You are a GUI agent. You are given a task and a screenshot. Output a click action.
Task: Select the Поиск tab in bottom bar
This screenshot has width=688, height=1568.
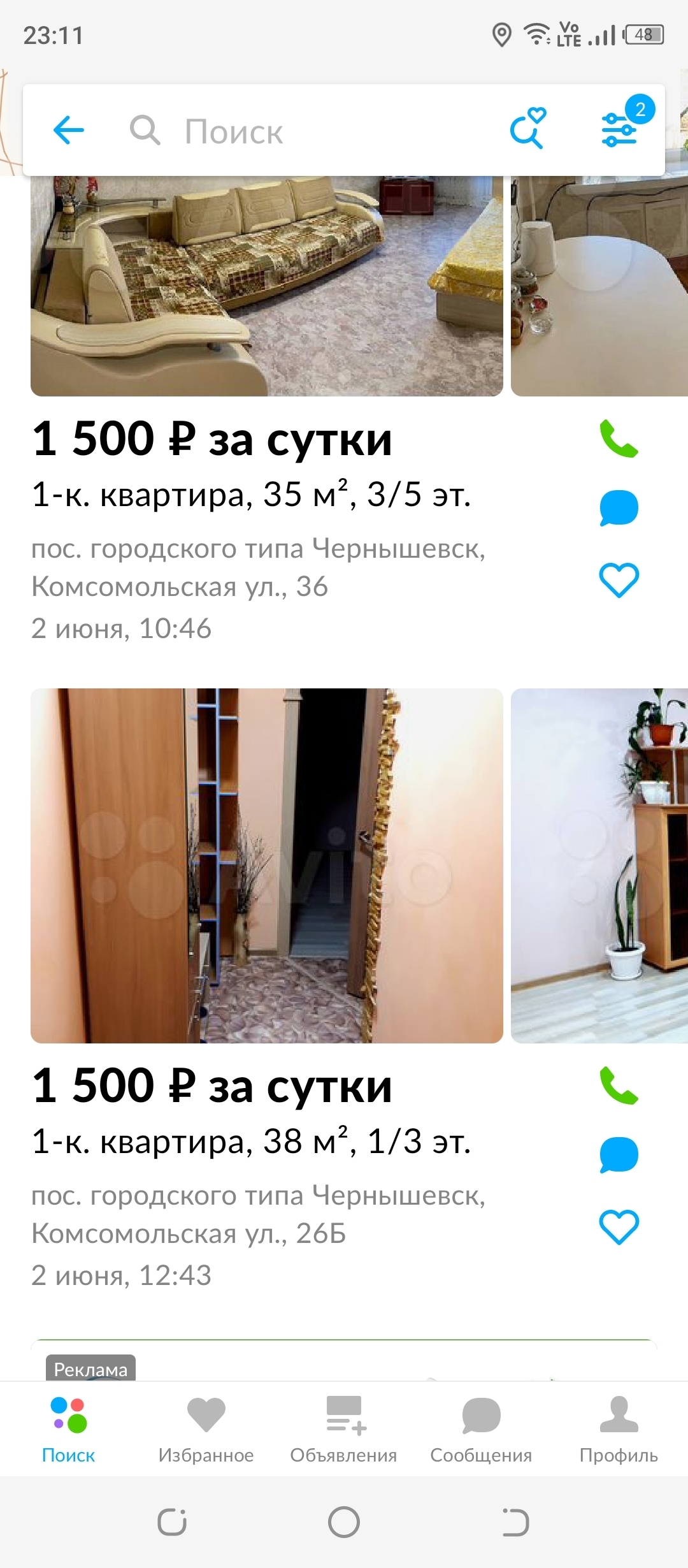click(68, 1428)
